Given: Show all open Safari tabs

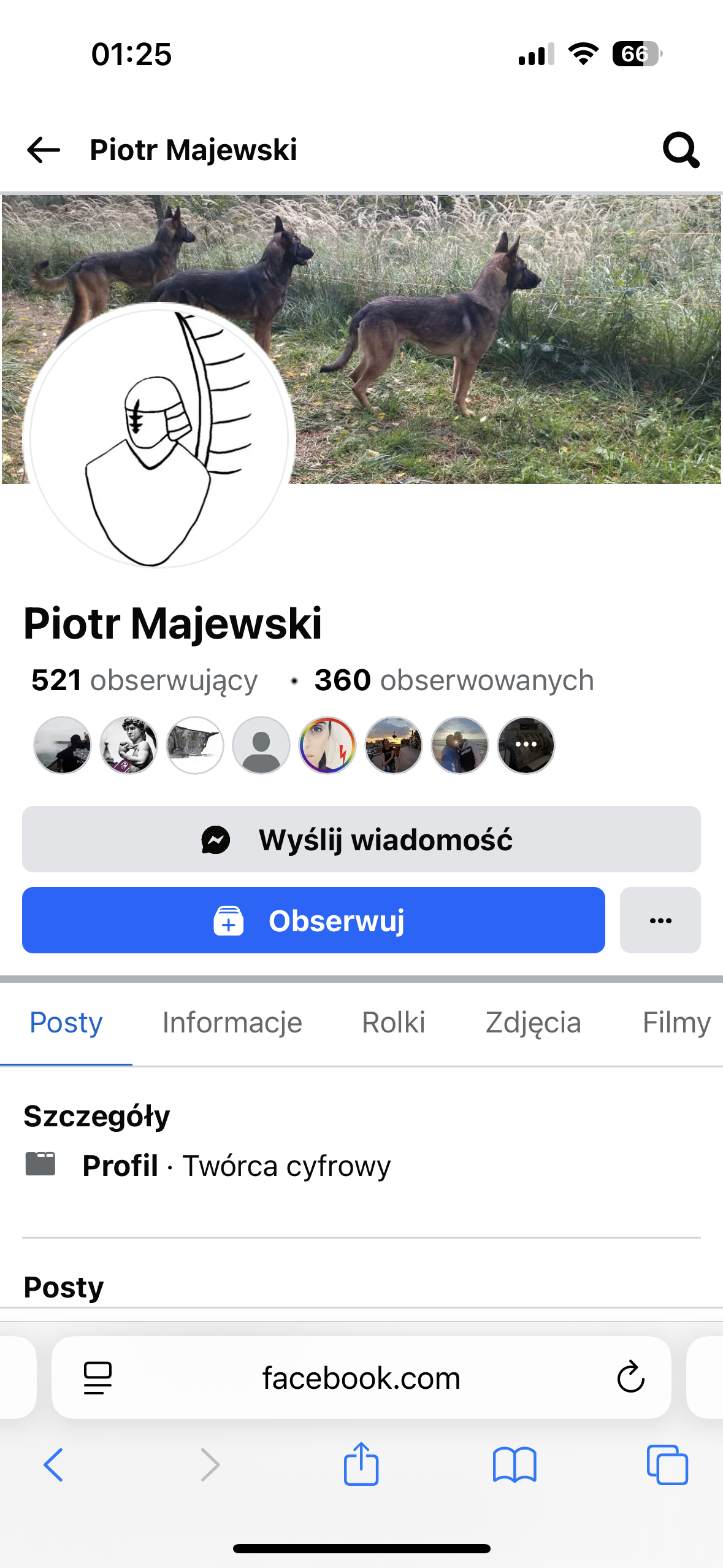Looking at the screenshot, I should pyautogui.click(x=667, y=1465).
